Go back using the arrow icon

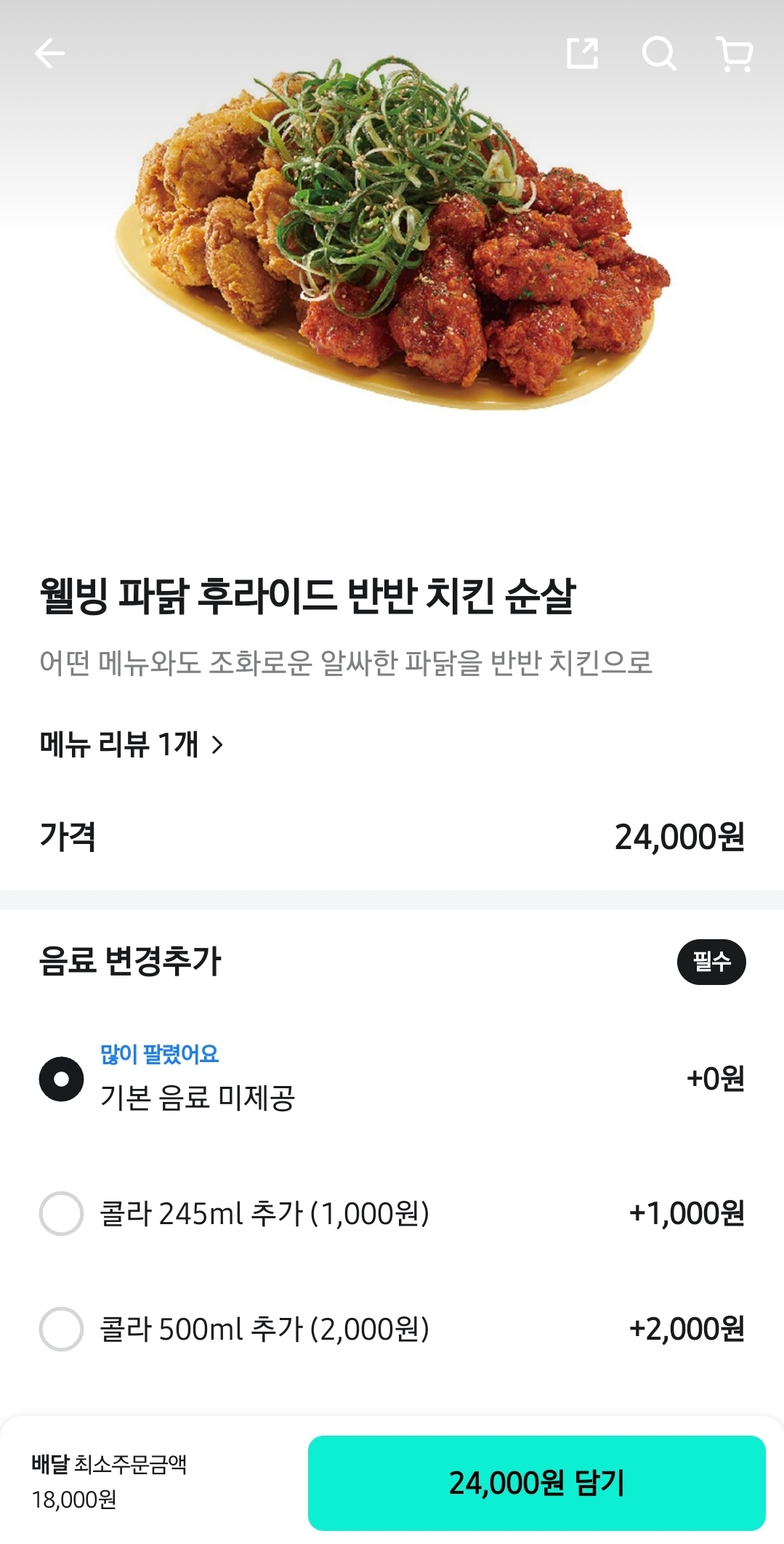point(49,54)
